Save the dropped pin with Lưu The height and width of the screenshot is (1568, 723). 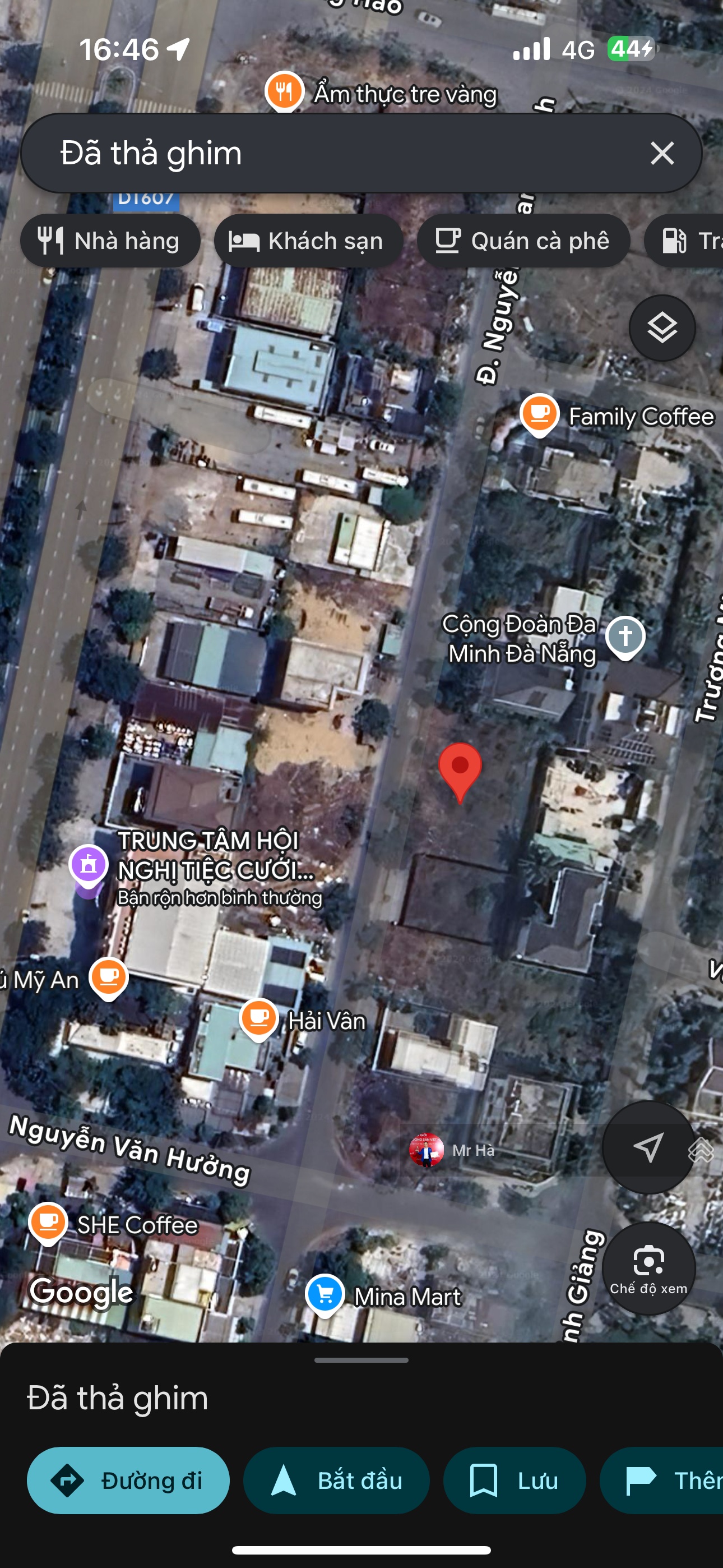[x=515, y=1481]
